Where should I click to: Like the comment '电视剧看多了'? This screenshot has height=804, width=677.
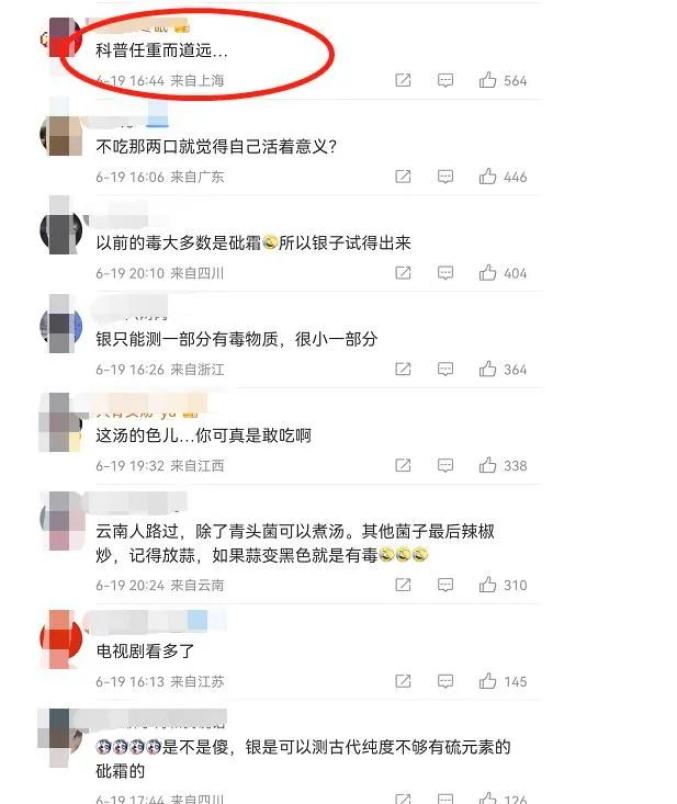[488, 681]
